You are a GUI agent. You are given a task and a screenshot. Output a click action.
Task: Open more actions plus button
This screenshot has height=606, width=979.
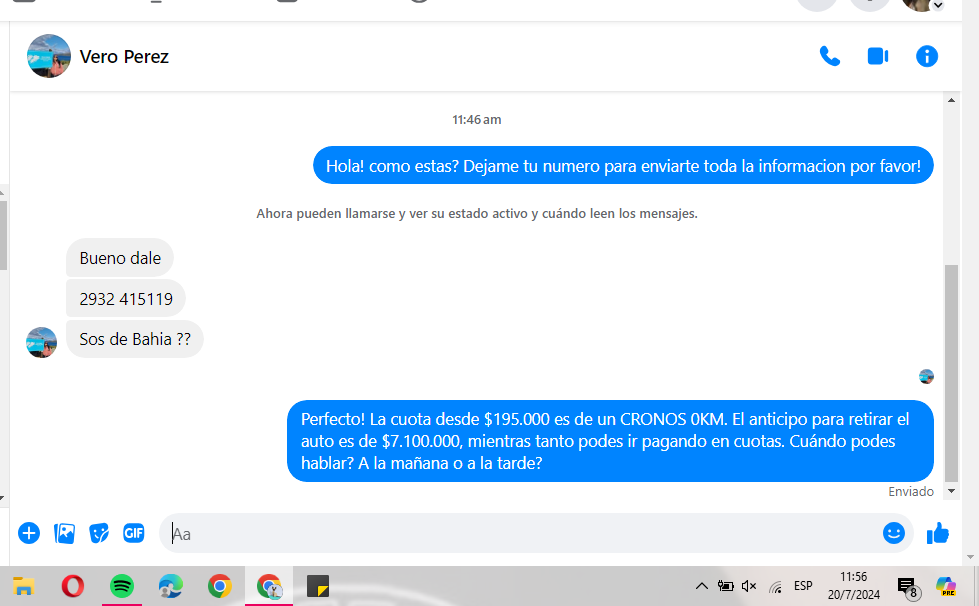tap(29, 533)
